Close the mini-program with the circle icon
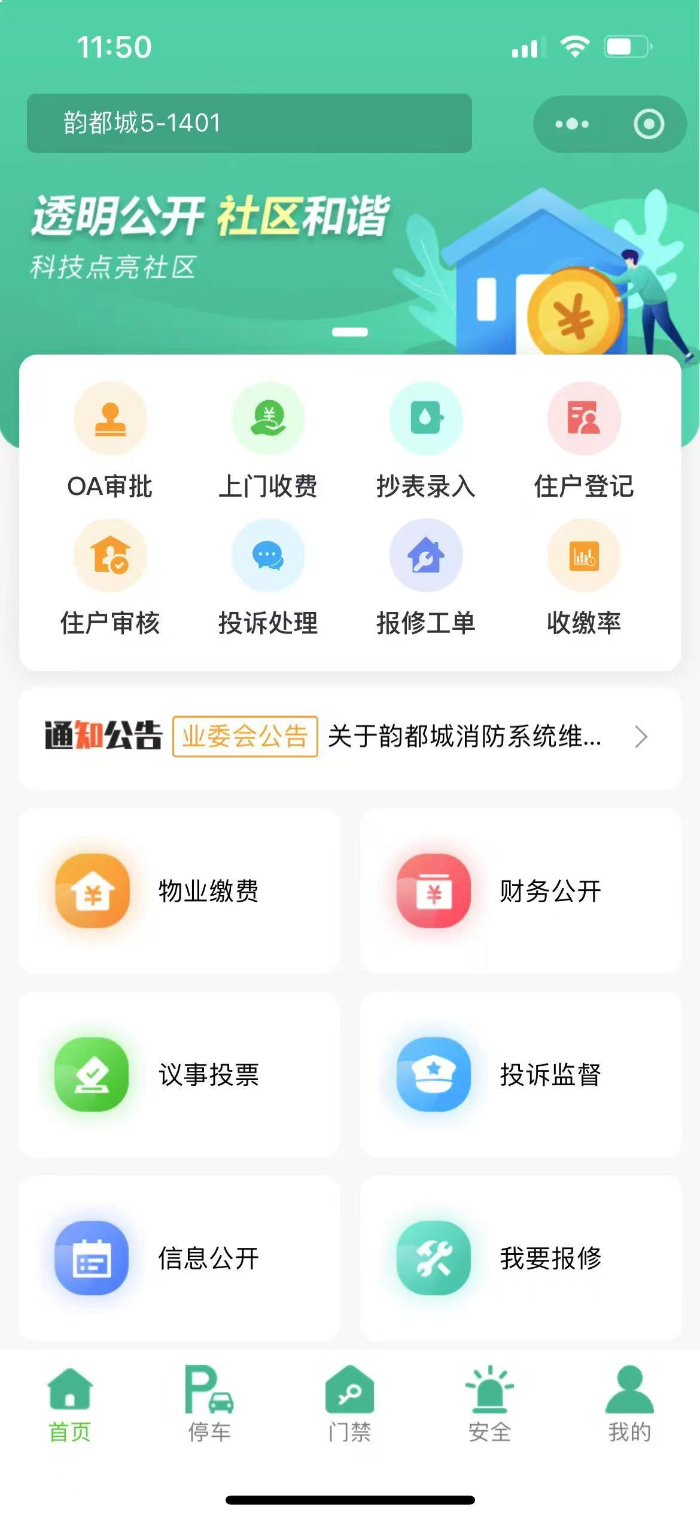The width and height of the screenshot is (700, 1519). tap(649, 125)
